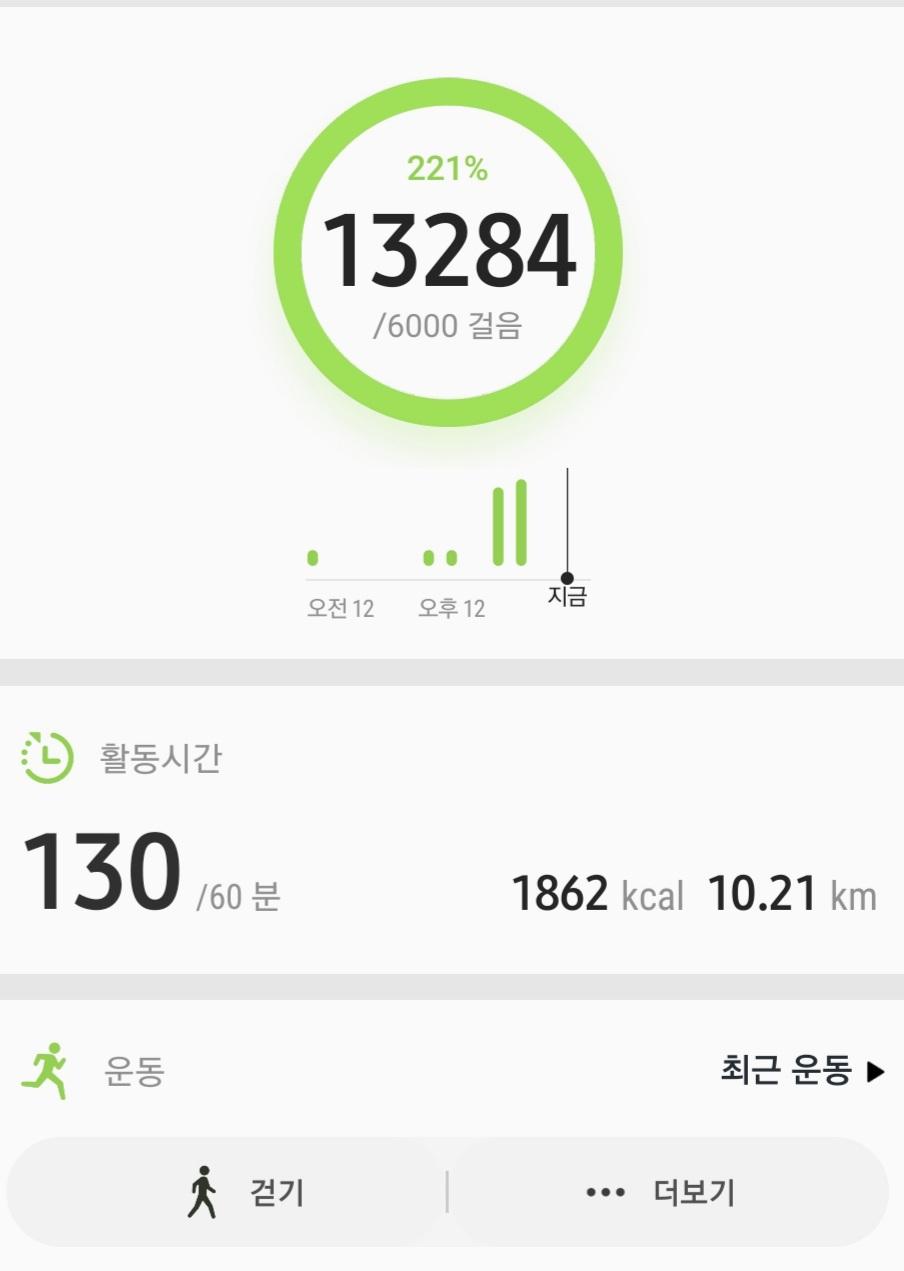Open the 활동시간 active time card
The image size is (904, 1271).
coord(160,760)
